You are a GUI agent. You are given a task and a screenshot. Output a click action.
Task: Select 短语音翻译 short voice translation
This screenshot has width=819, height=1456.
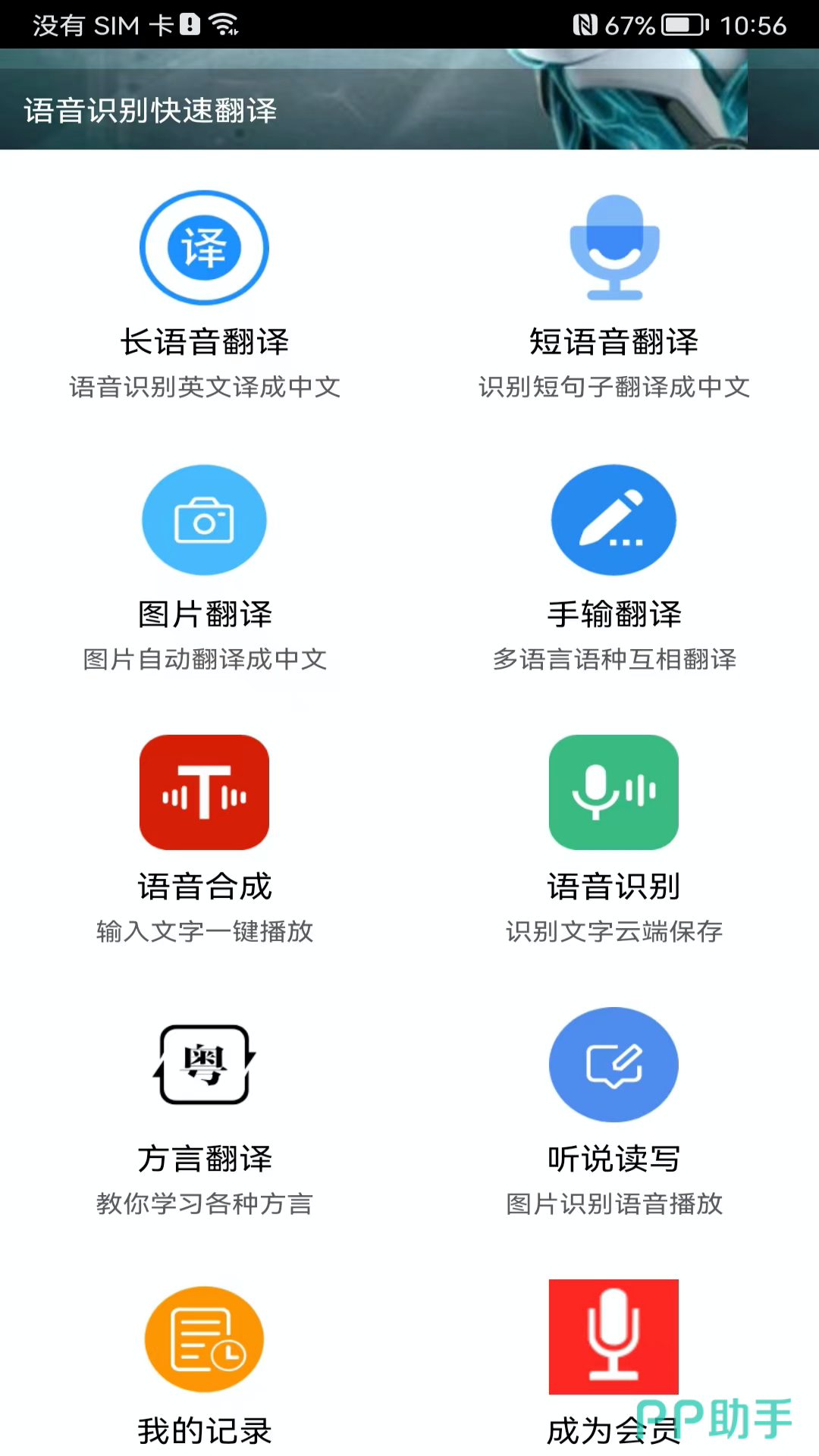[614, 248]
